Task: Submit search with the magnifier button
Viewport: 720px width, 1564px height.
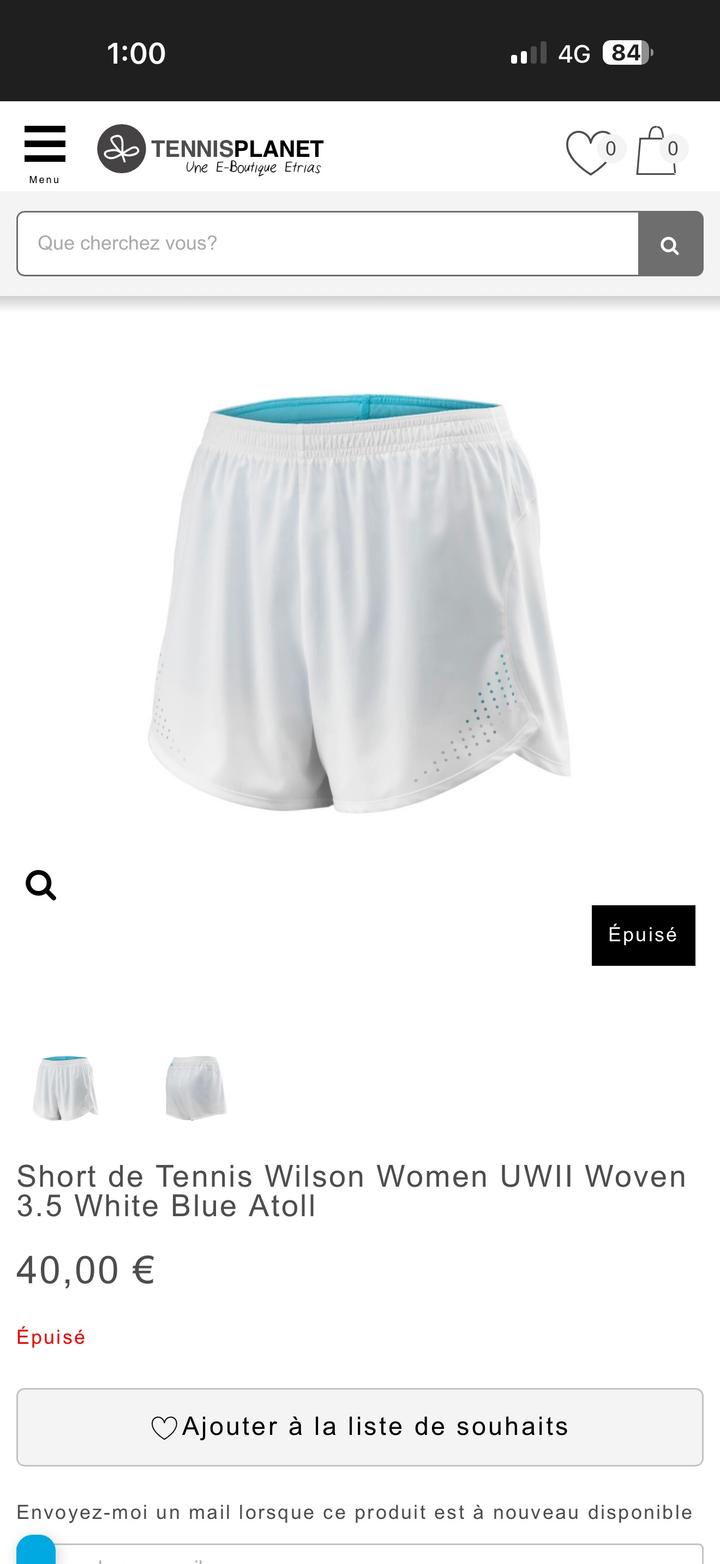Action: click(670, 244)
